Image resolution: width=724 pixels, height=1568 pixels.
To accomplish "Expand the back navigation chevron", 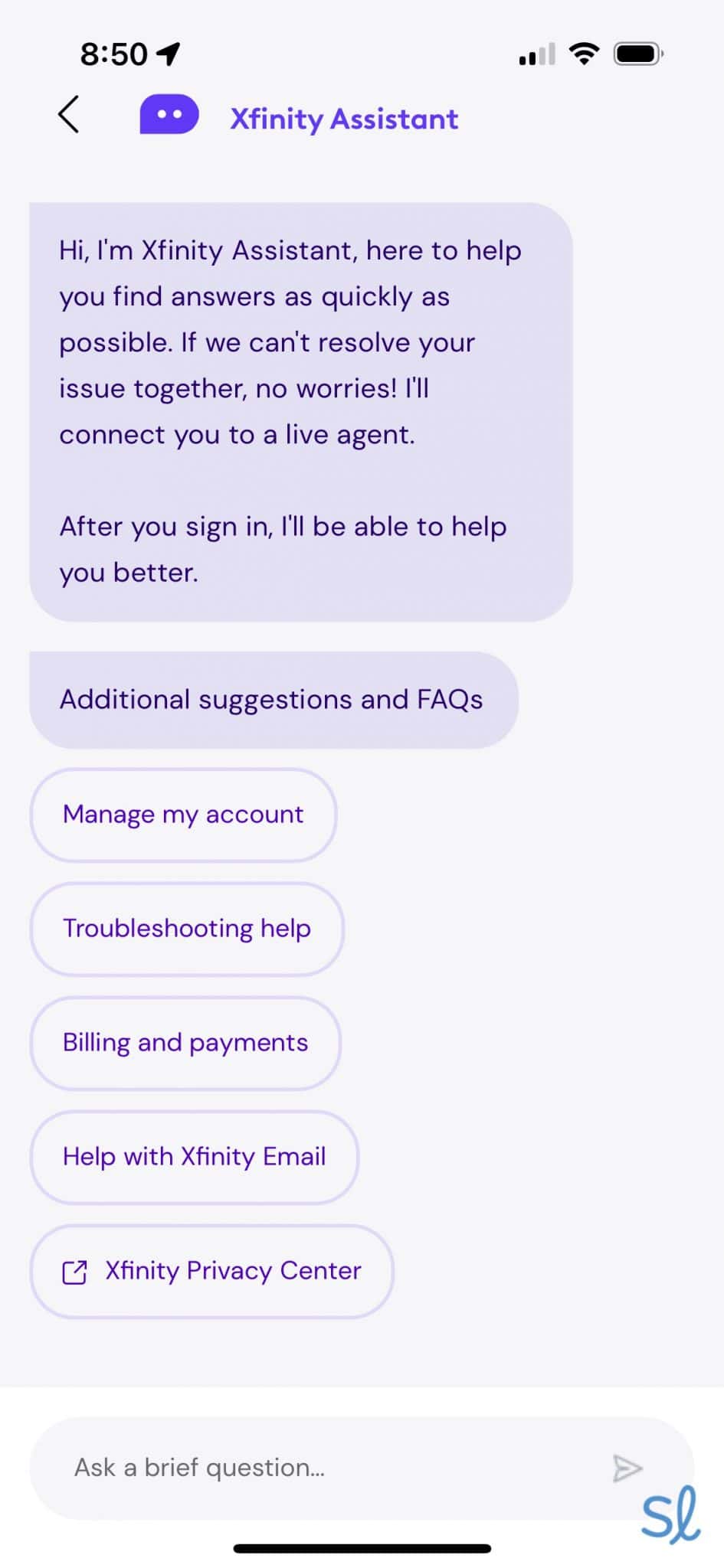I will [x=67, y=116].
